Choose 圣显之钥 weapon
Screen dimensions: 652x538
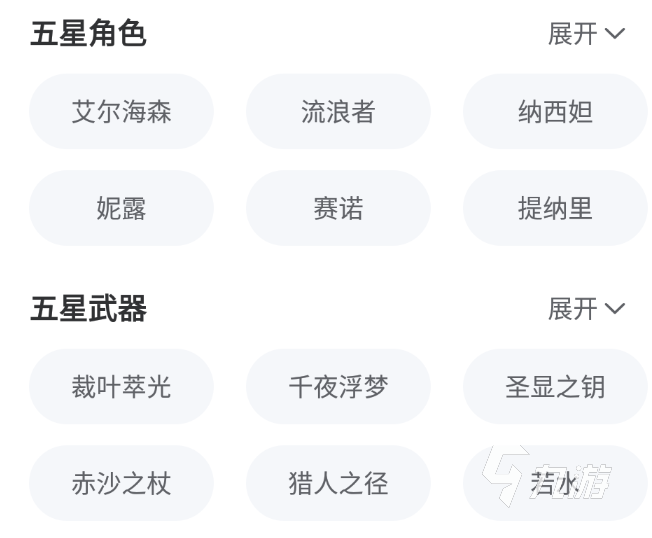tap(555, 387)
